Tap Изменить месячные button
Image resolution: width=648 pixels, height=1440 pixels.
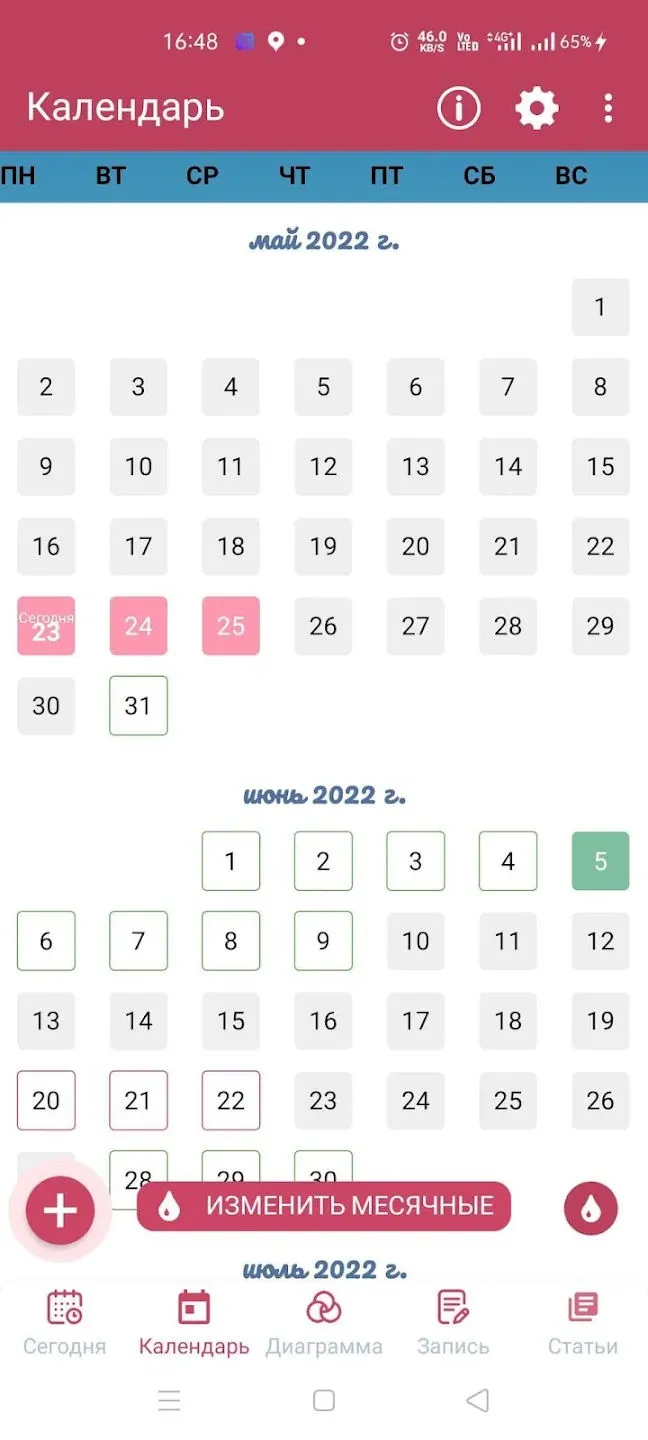tap(324, 1206)
